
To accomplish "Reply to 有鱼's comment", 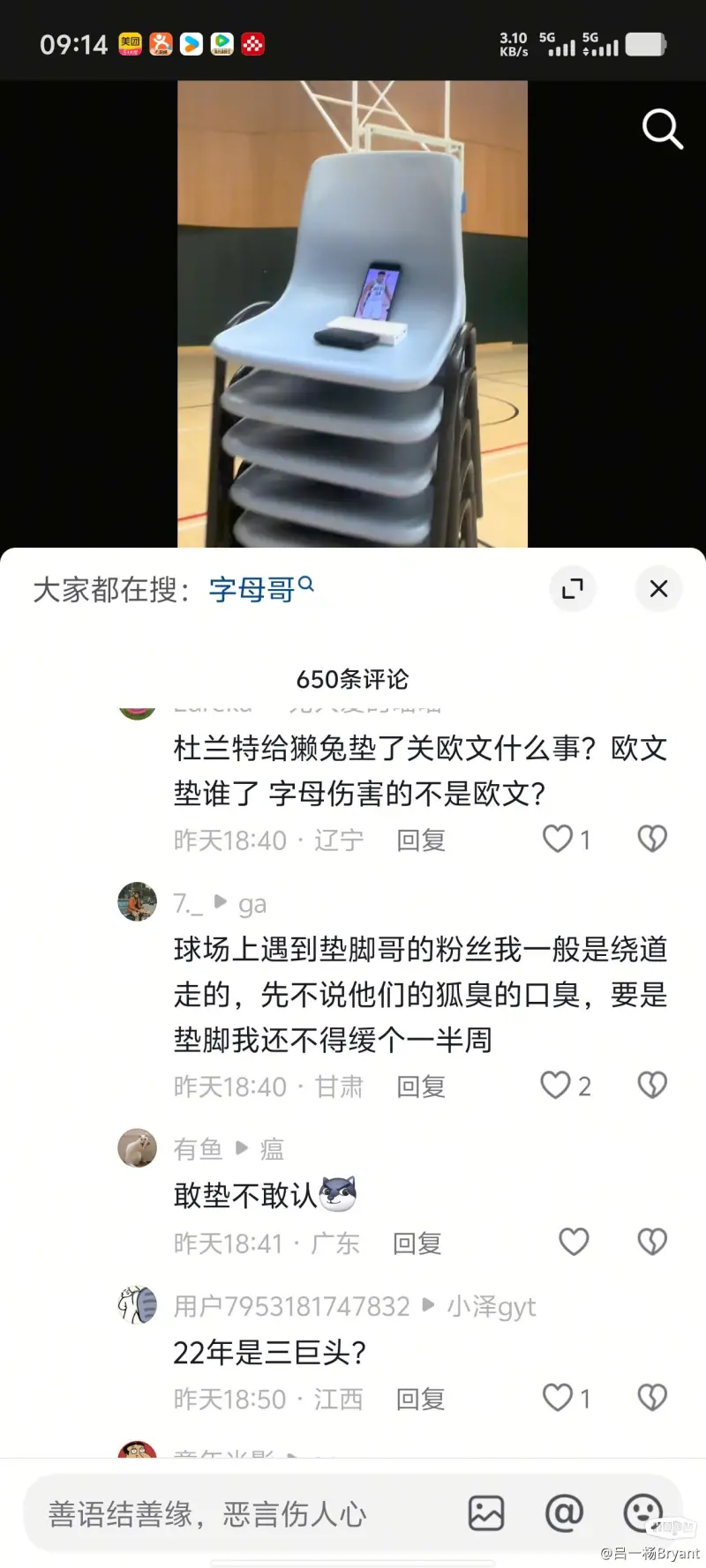I will click(417, 1243).
